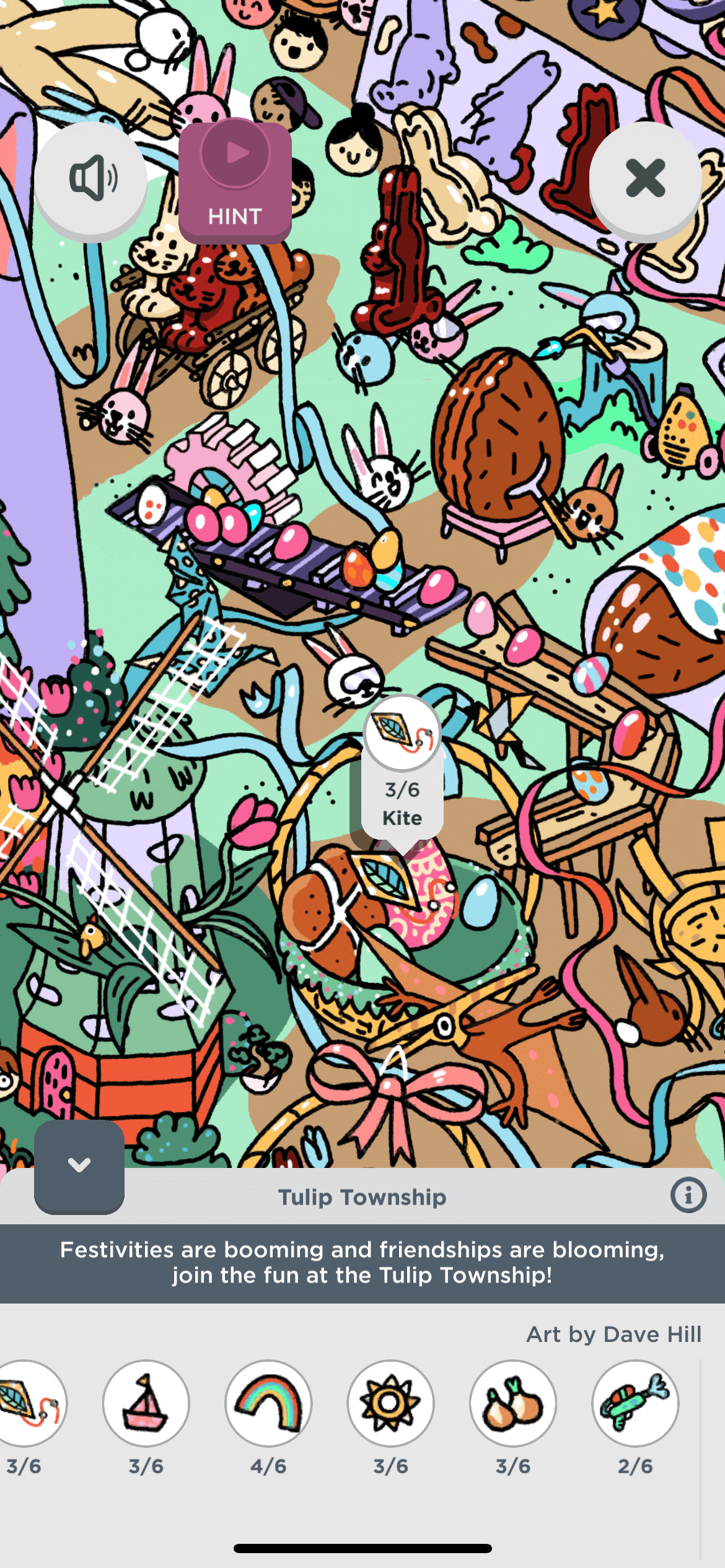Image resolution: width=725 pixels, height=1568 pixels.
Task: Select the sailboat item in the tray
Action: click(146, 1403)
